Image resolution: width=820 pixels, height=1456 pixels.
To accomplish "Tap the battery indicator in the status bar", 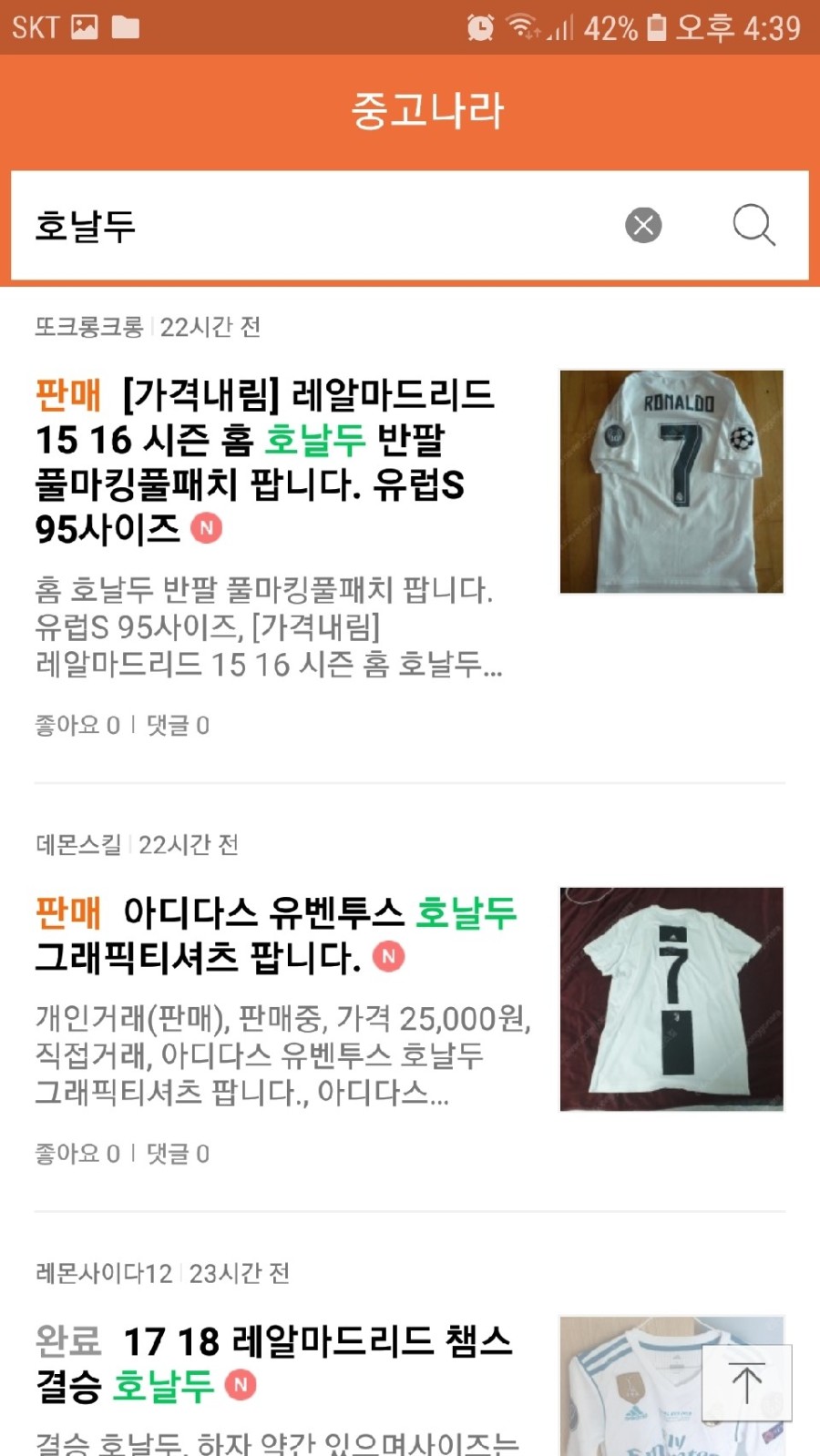I will point(657,27).
